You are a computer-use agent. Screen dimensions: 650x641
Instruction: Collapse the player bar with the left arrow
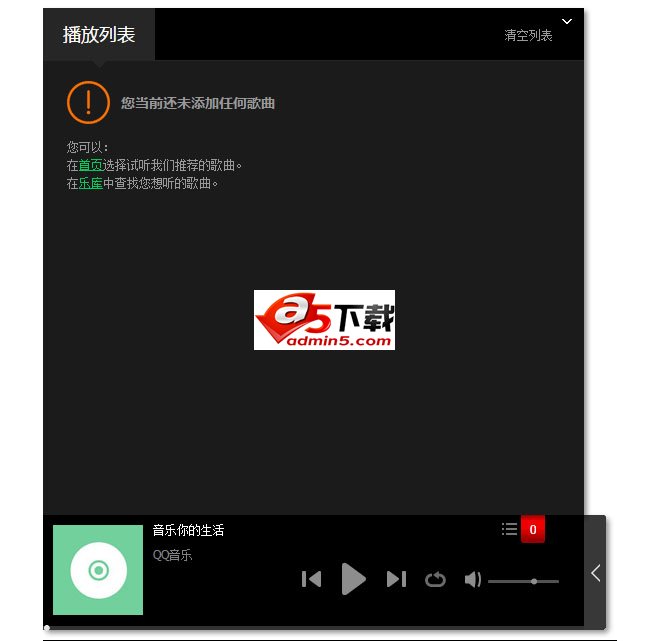coord(595,573)
